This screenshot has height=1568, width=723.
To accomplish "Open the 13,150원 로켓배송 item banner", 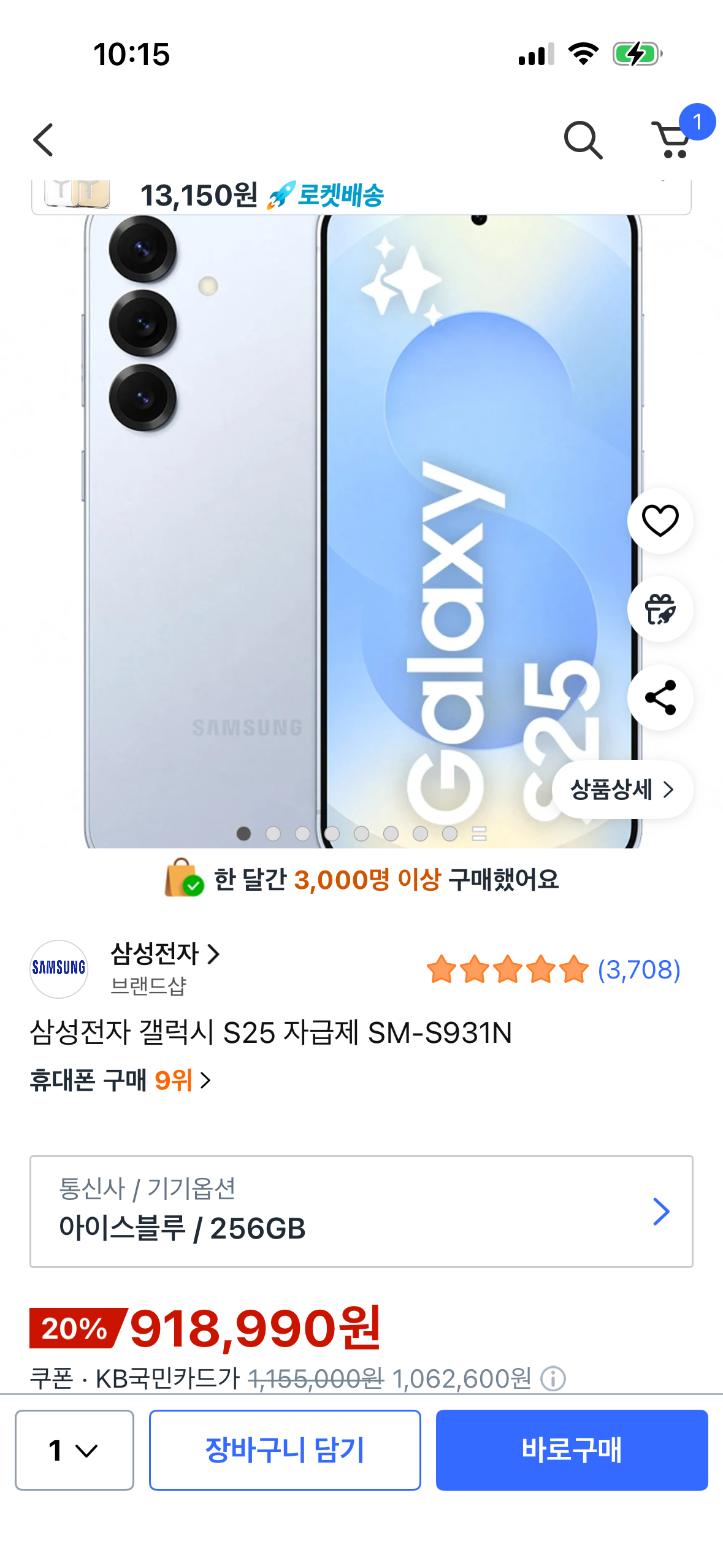I will tap(361, 196).
